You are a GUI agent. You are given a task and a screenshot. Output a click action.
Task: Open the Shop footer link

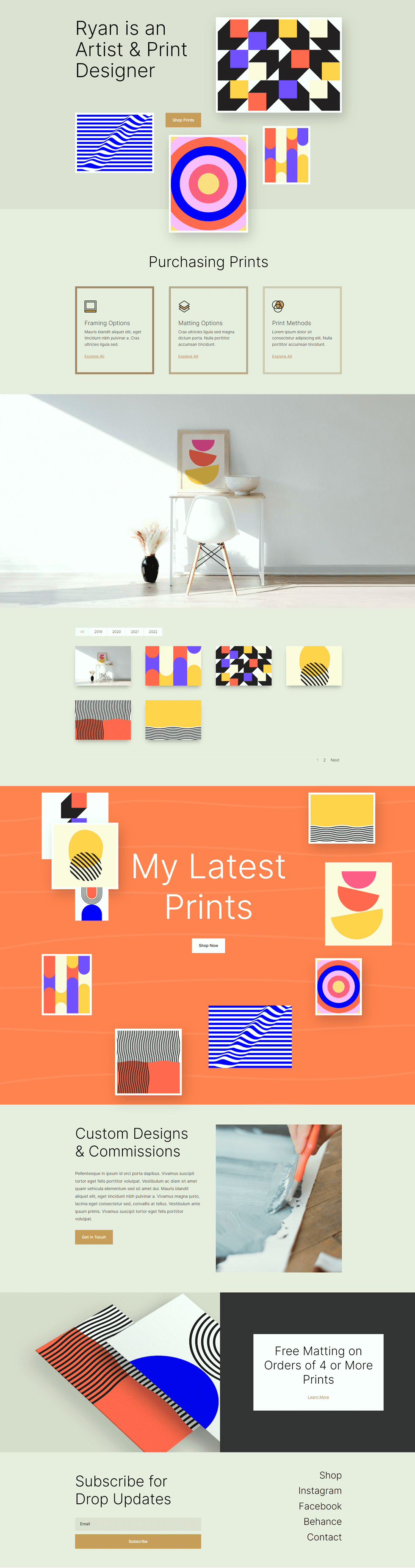(330, 1475)
